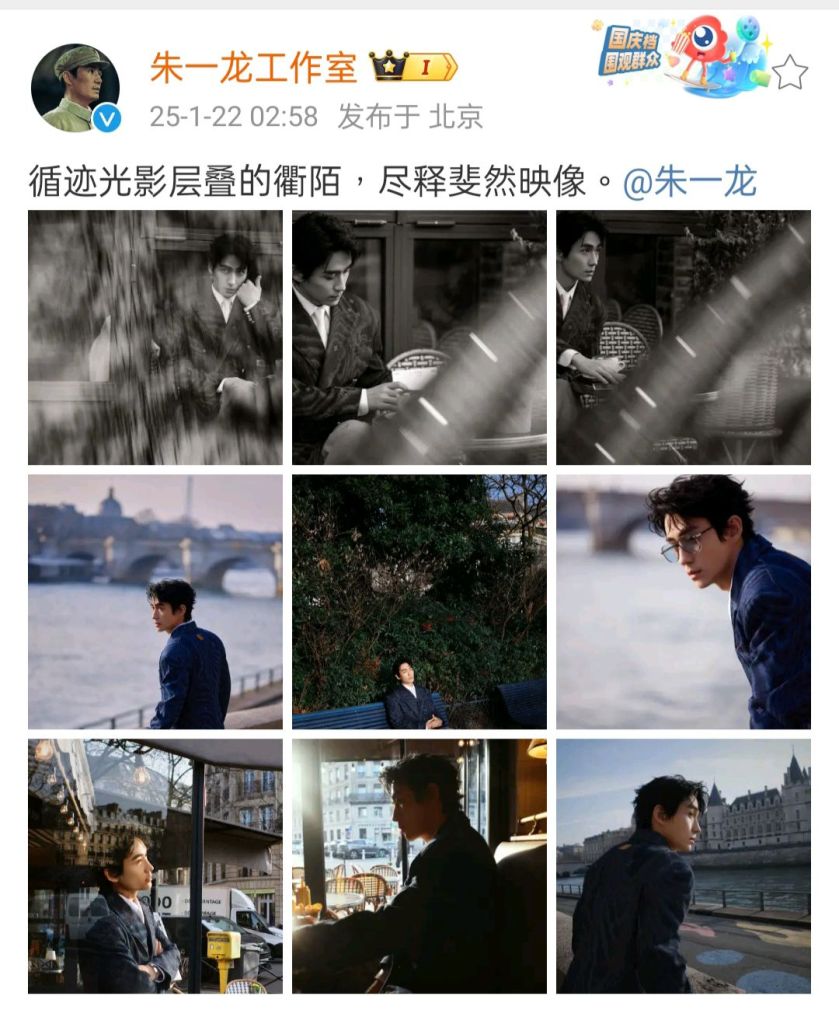Open the @朱一龙 mention link
The height and width of the screenshot is (1024, 839).
pos(690,183)
